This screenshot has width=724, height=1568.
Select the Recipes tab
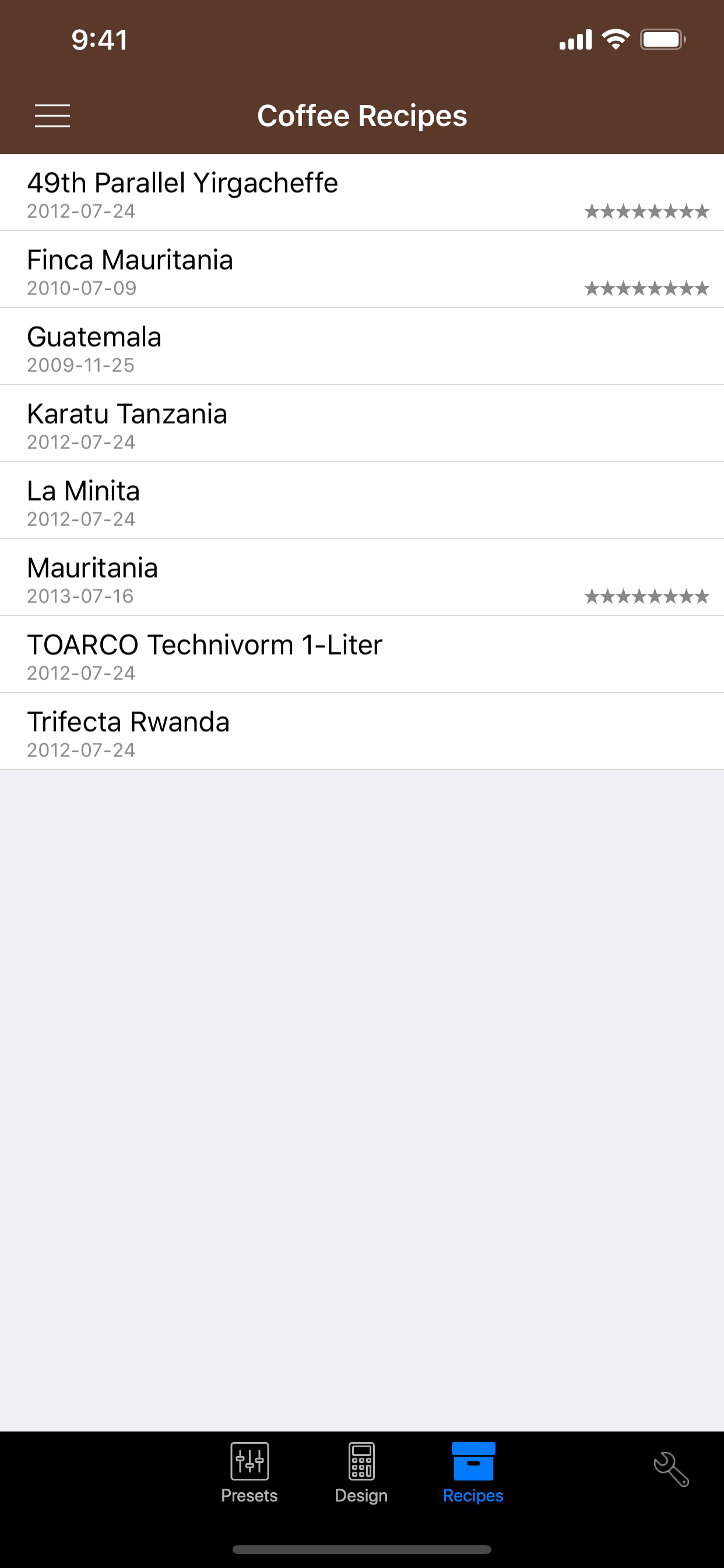[x=473, y=1472]
